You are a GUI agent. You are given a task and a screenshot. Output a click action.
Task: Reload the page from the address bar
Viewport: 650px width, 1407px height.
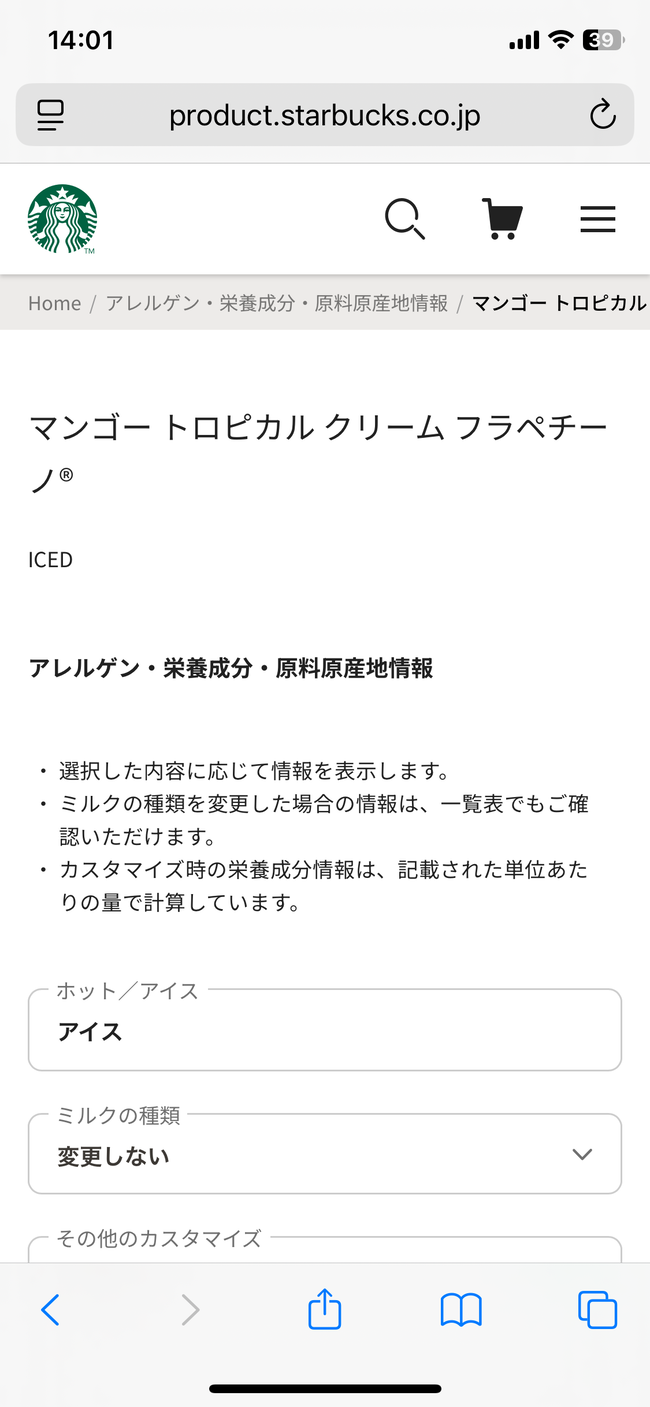[x=602, y=115]
